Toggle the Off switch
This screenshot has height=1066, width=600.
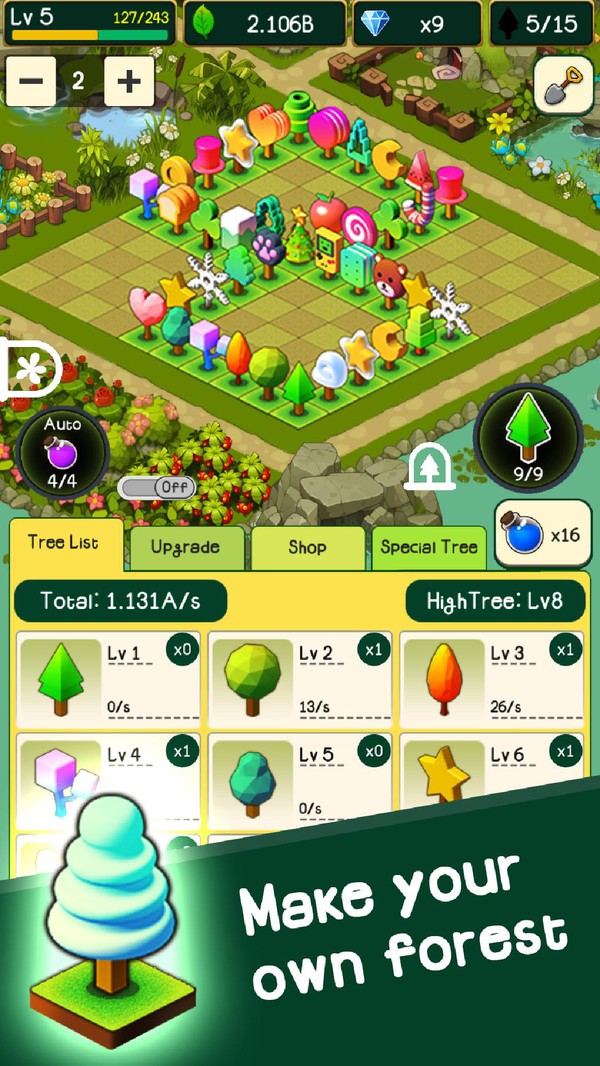point(156,488)
